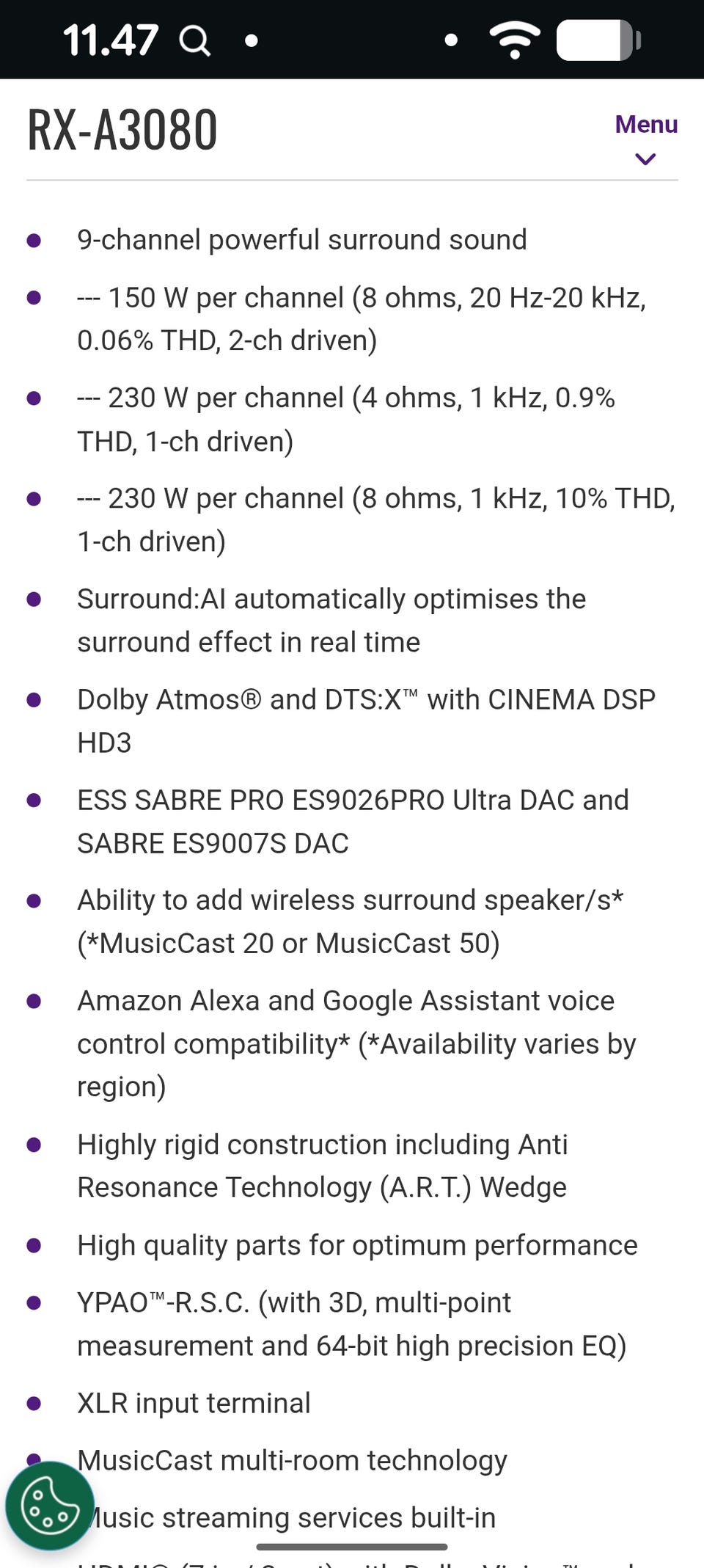Expand the Menu dropdown
The height and width of the screenshot is (1568, 704).
point(645,139)
